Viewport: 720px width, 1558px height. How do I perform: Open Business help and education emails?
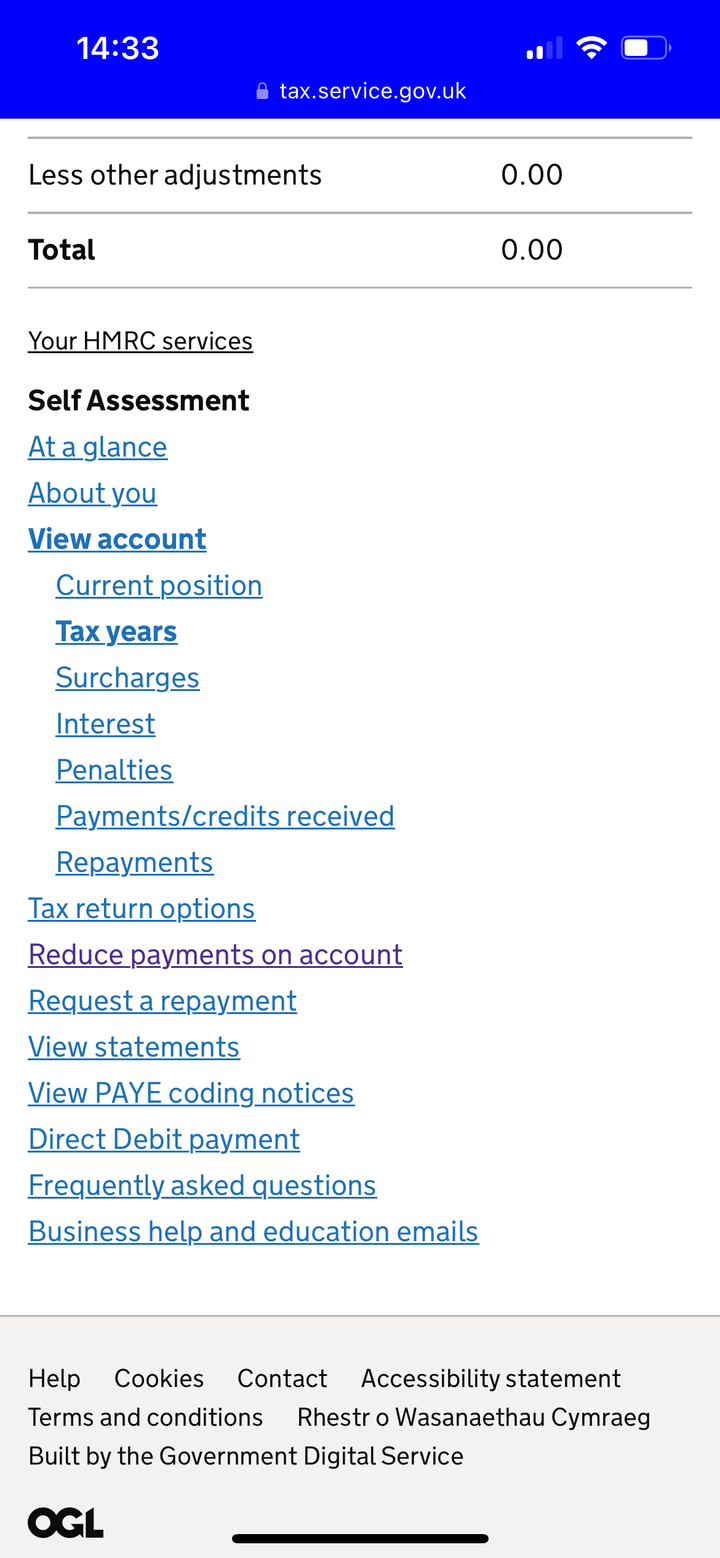[x=253, y=1231]
